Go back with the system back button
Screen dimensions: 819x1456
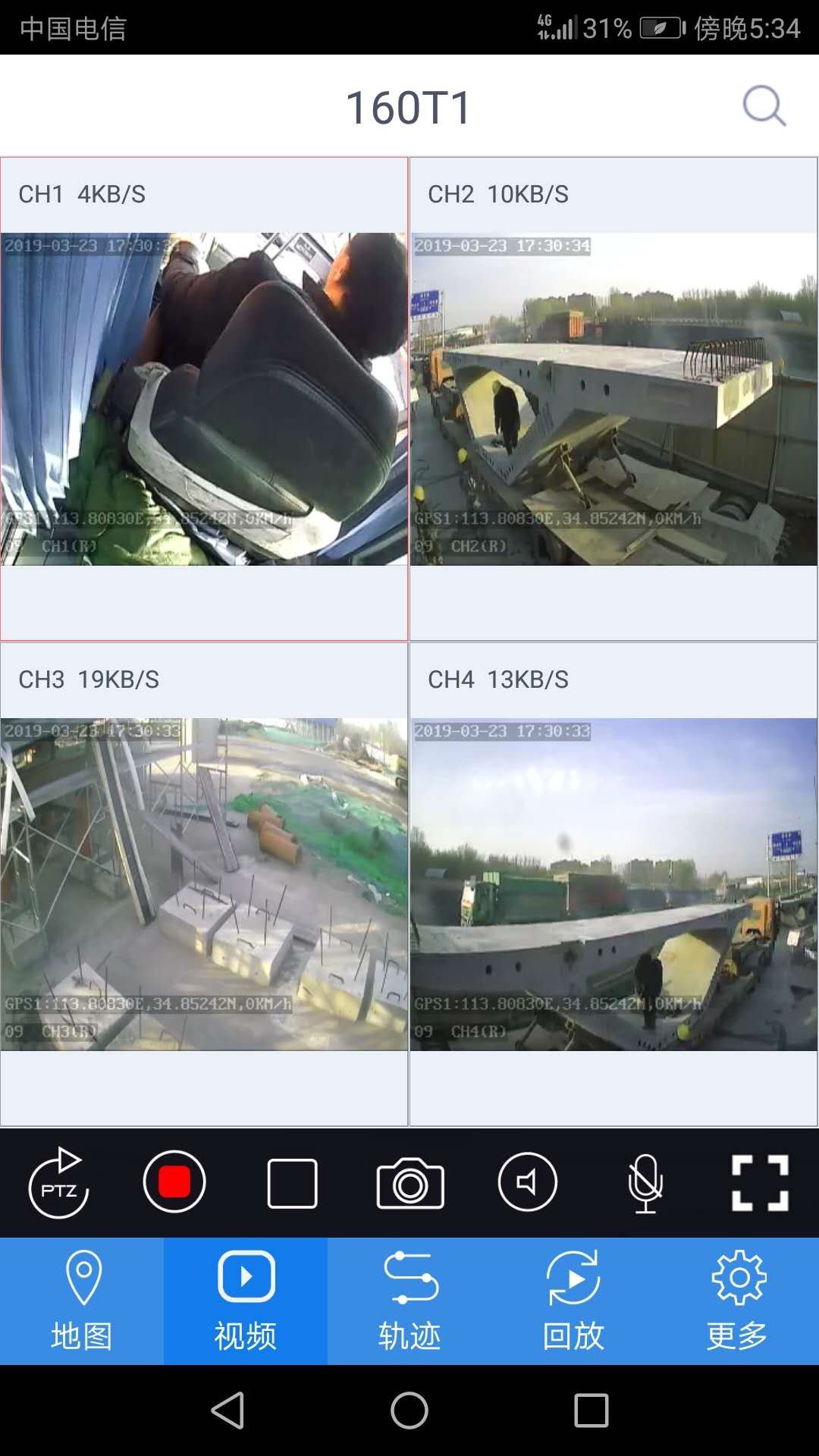227,1410
